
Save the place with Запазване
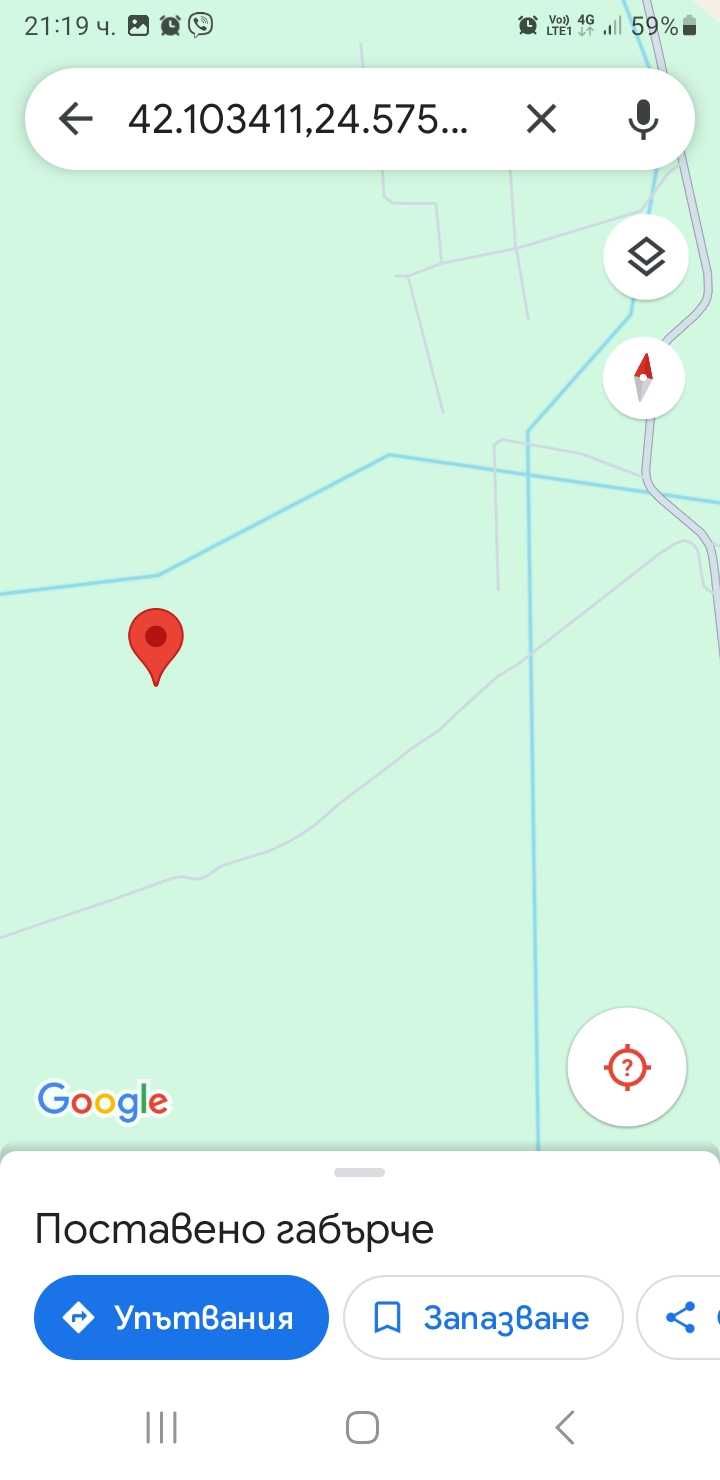point(483,1317)
